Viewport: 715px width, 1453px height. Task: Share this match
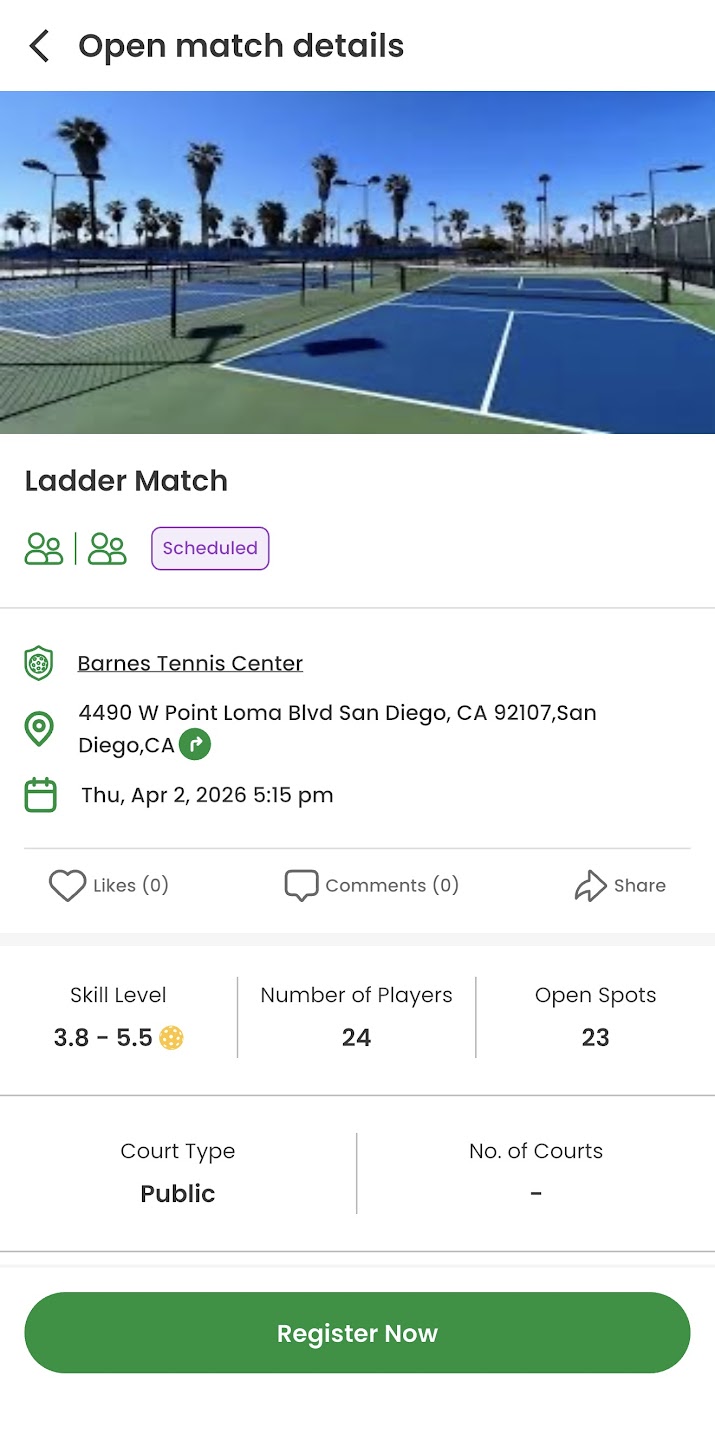tap(620, 885)
